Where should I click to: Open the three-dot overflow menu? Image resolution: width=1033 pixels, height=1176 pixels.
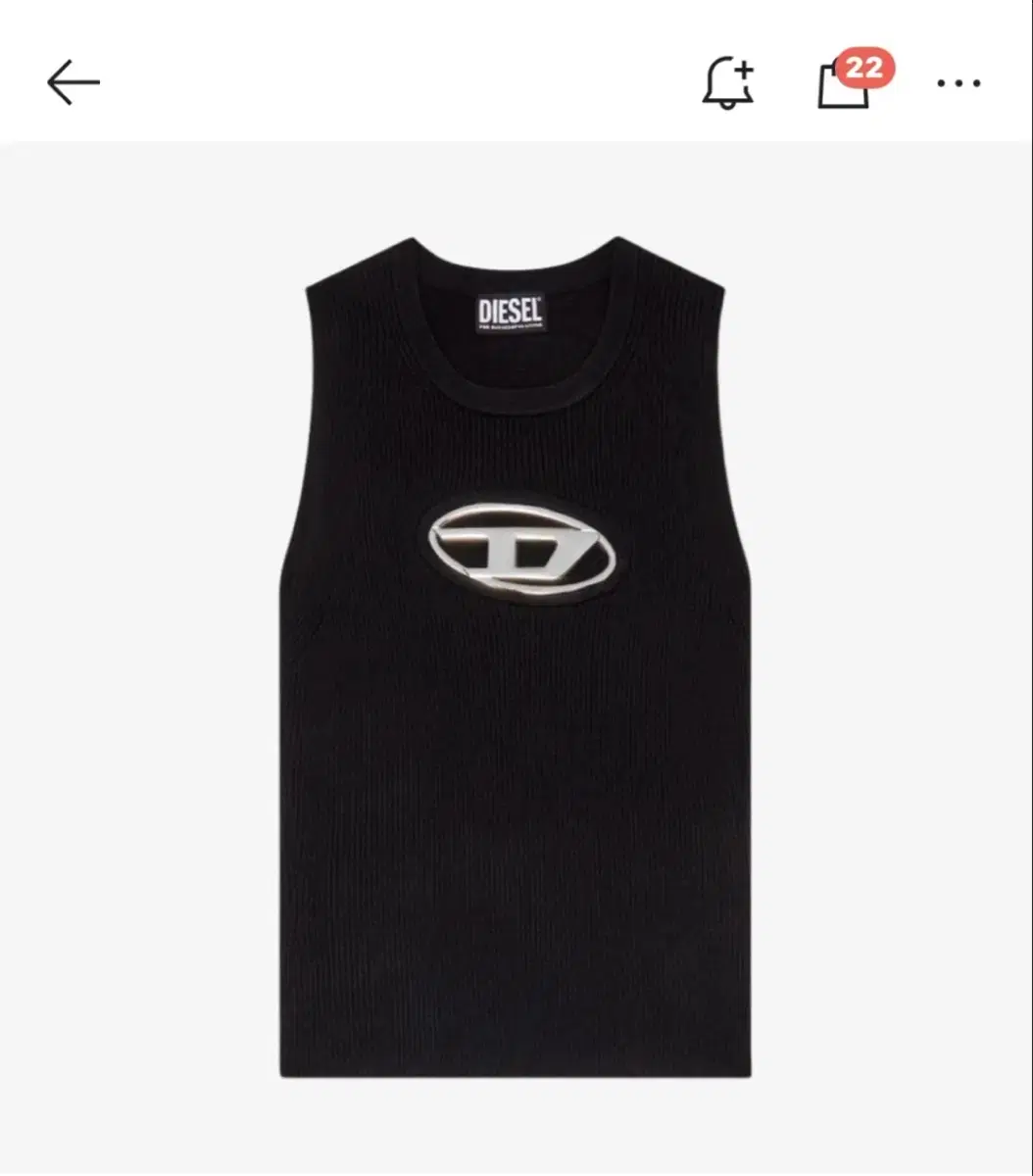coord(959,84)
